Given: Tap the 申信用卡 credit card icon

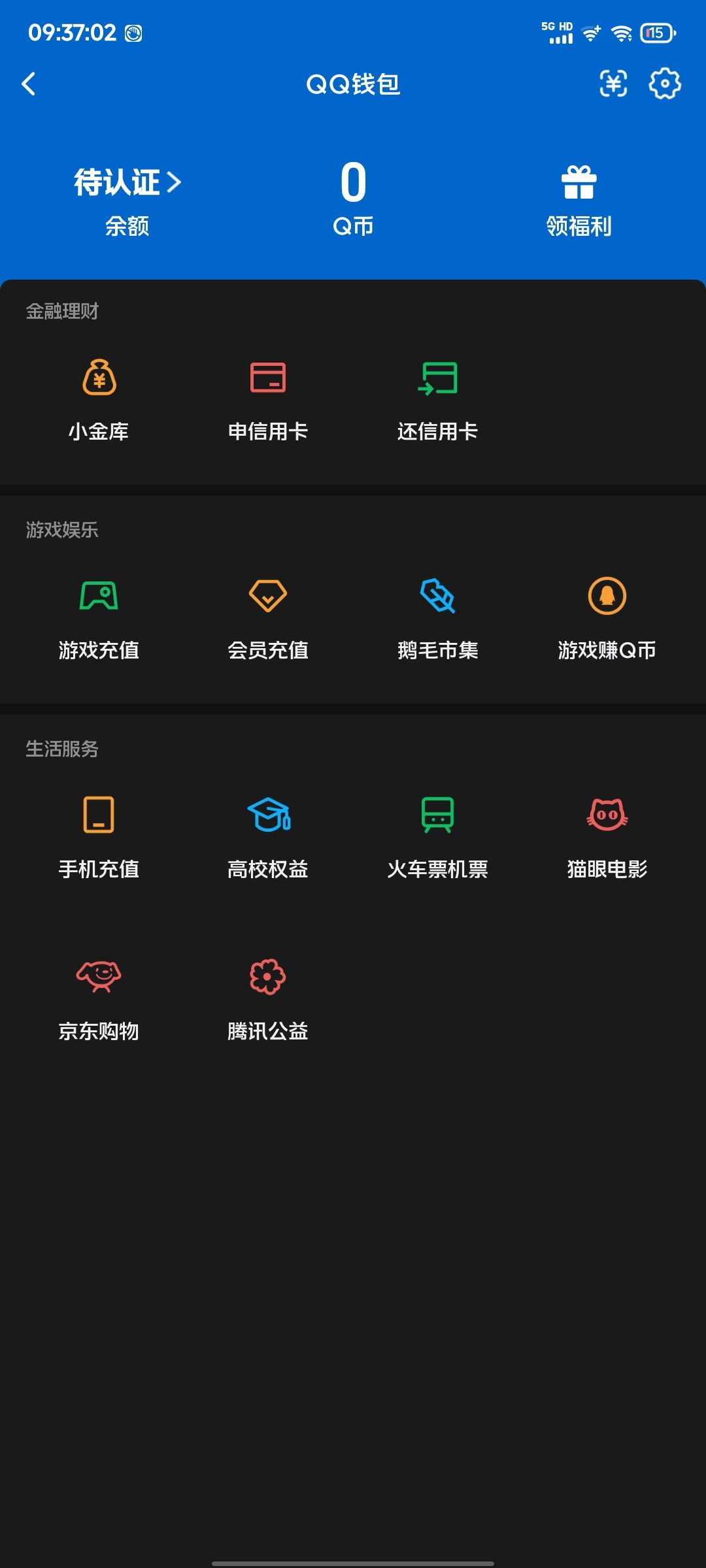Looking at the screenshot, I should point(269,379).
